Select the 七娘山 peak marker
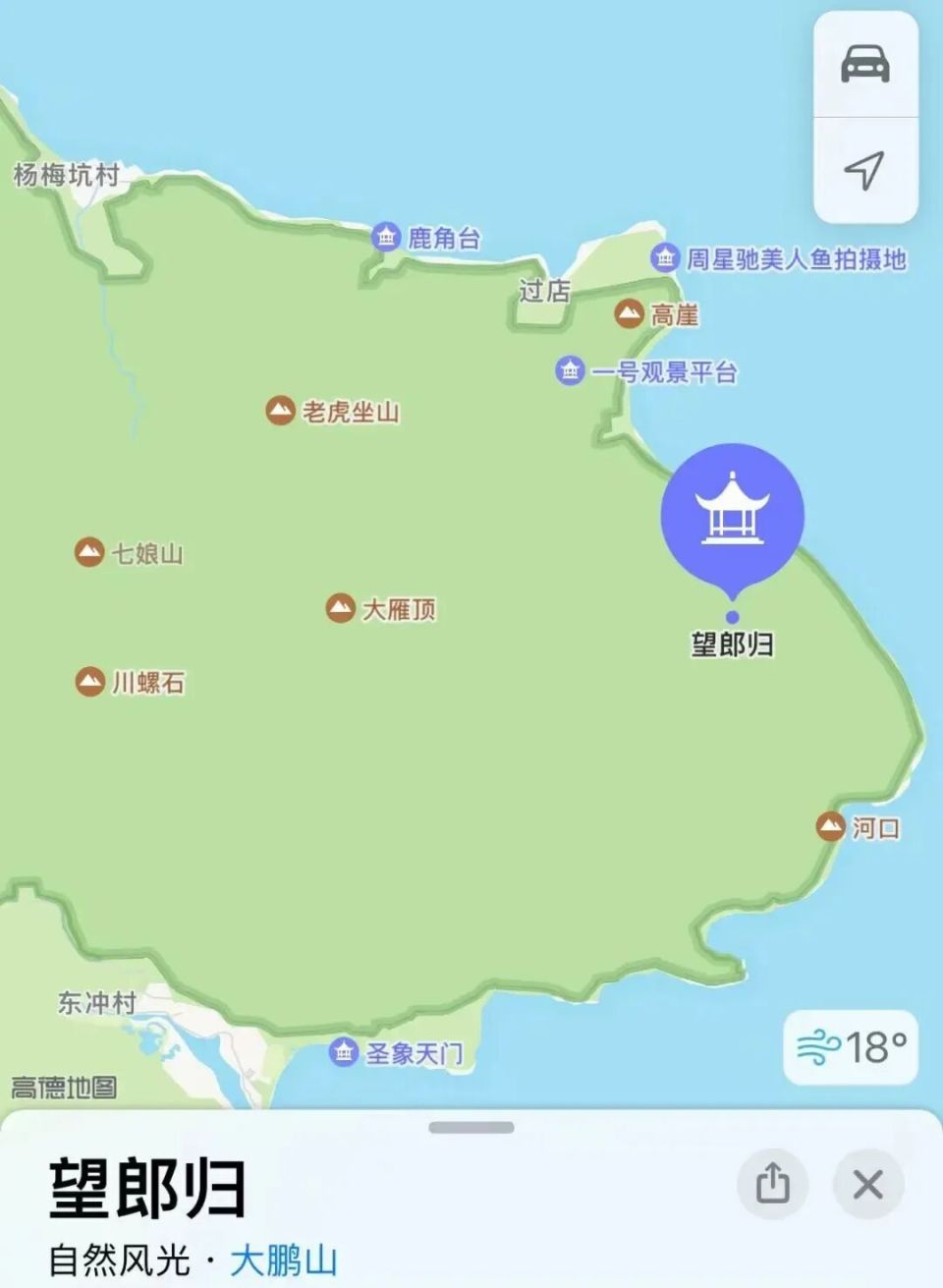The width and height of the screenshot is (943, 1288). click(90, 553)
